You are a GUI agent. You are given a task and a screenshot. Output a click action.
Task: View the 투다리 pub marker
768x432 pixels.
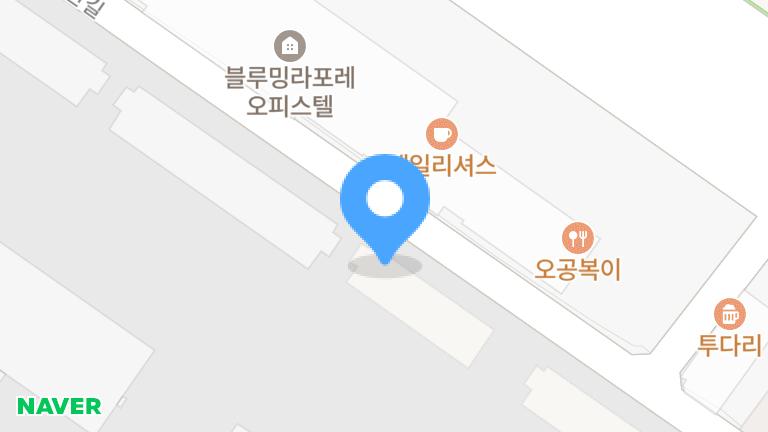click(x=730, y=314)
